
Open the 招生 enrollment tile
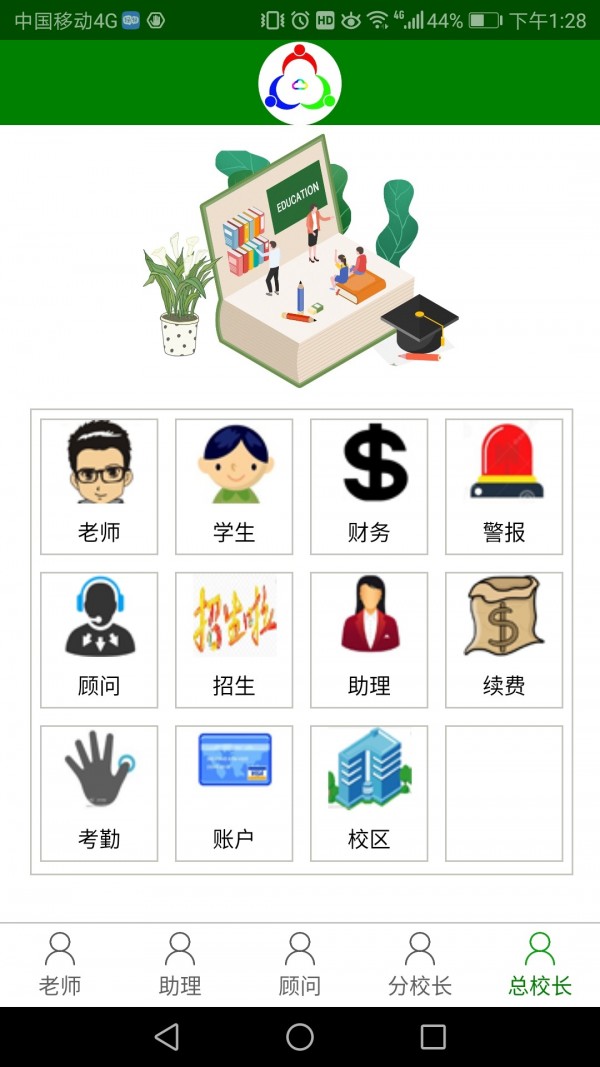pos(234,639)
